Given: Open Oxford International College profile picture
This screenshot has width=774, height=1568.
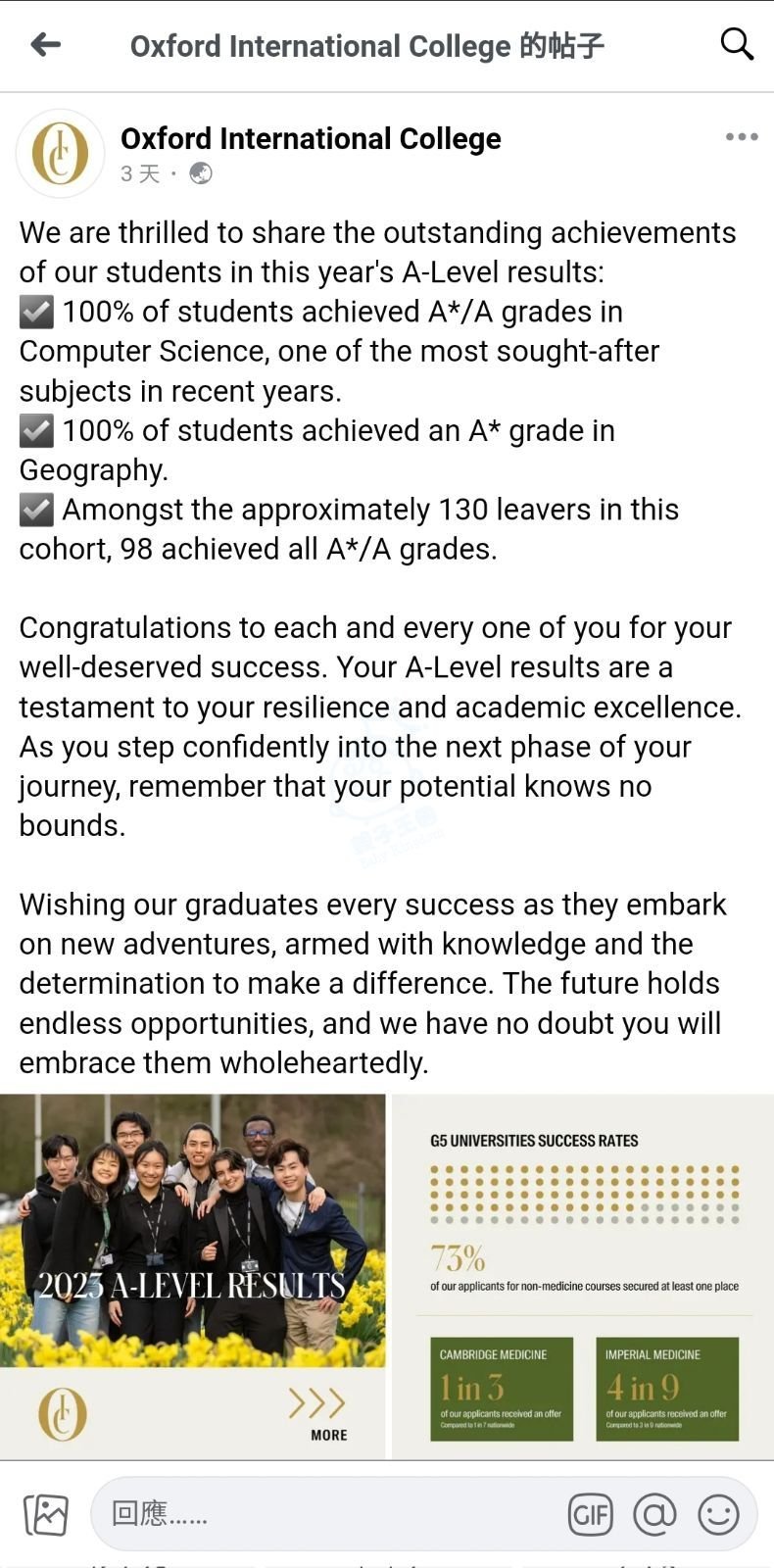Looking at the screenshot, I should click(x=61, y=154).
